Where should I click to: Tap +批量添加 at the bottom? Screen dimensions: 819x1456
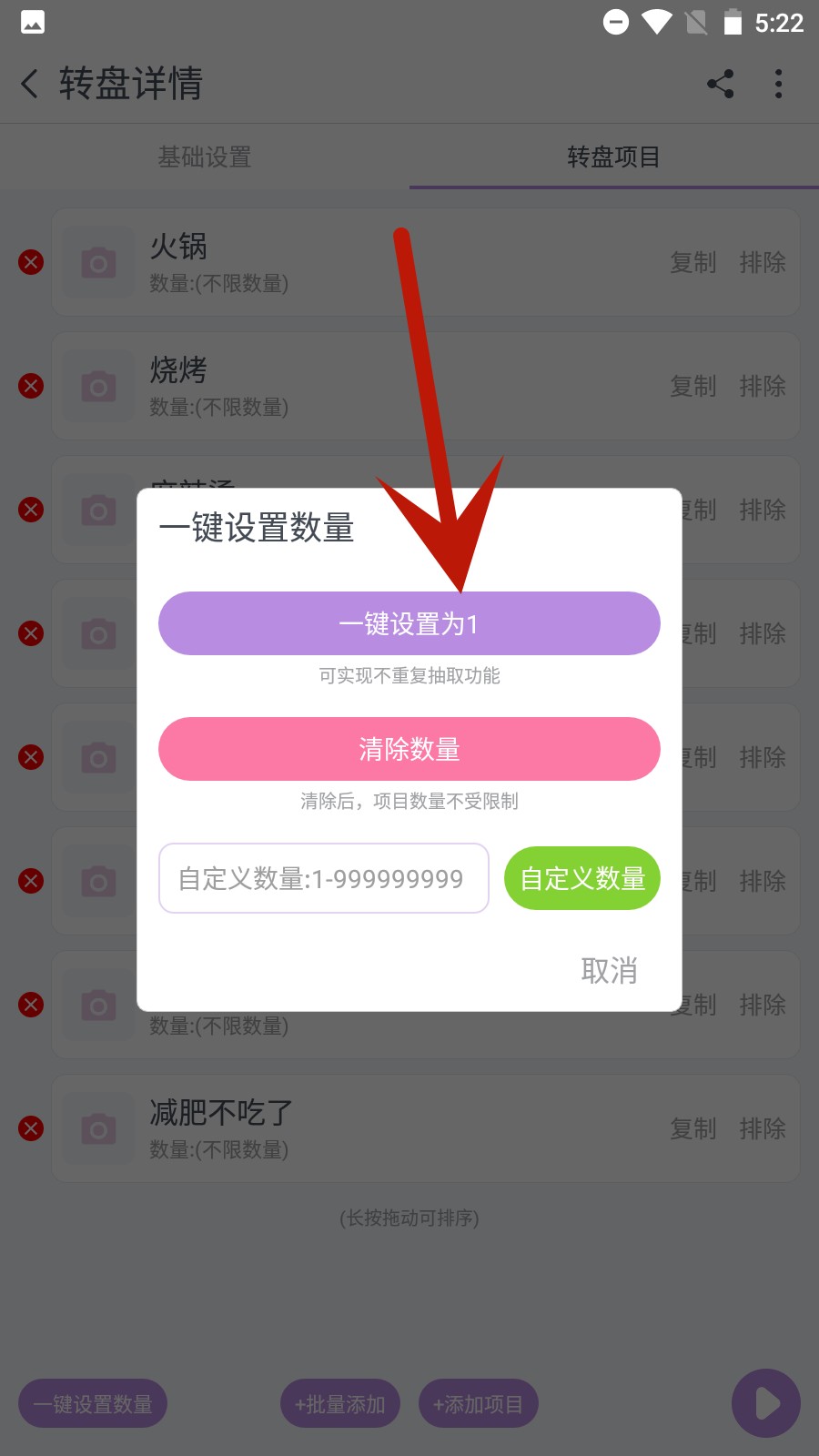point(339,1404)
